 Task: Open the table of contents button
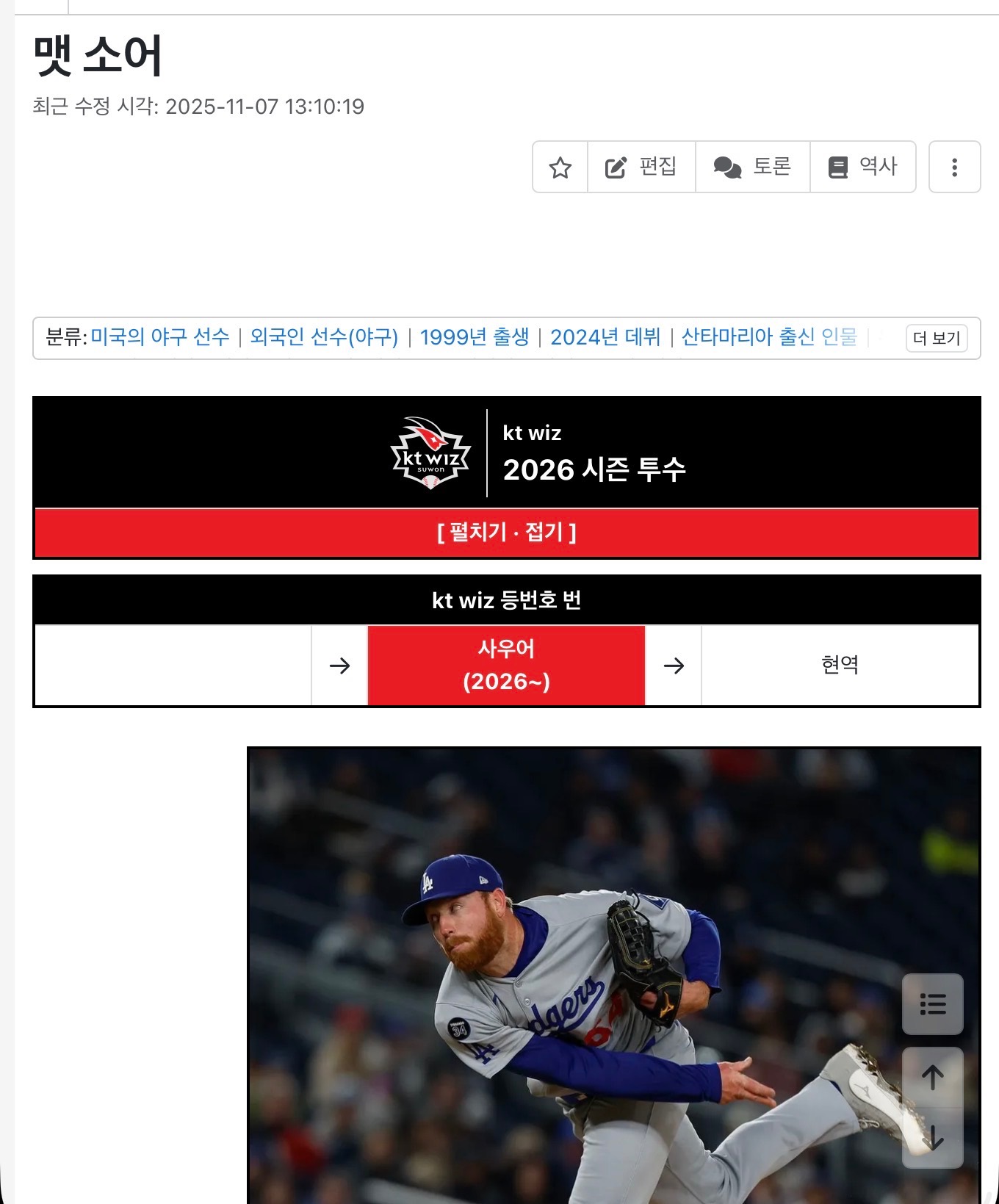932,1003
